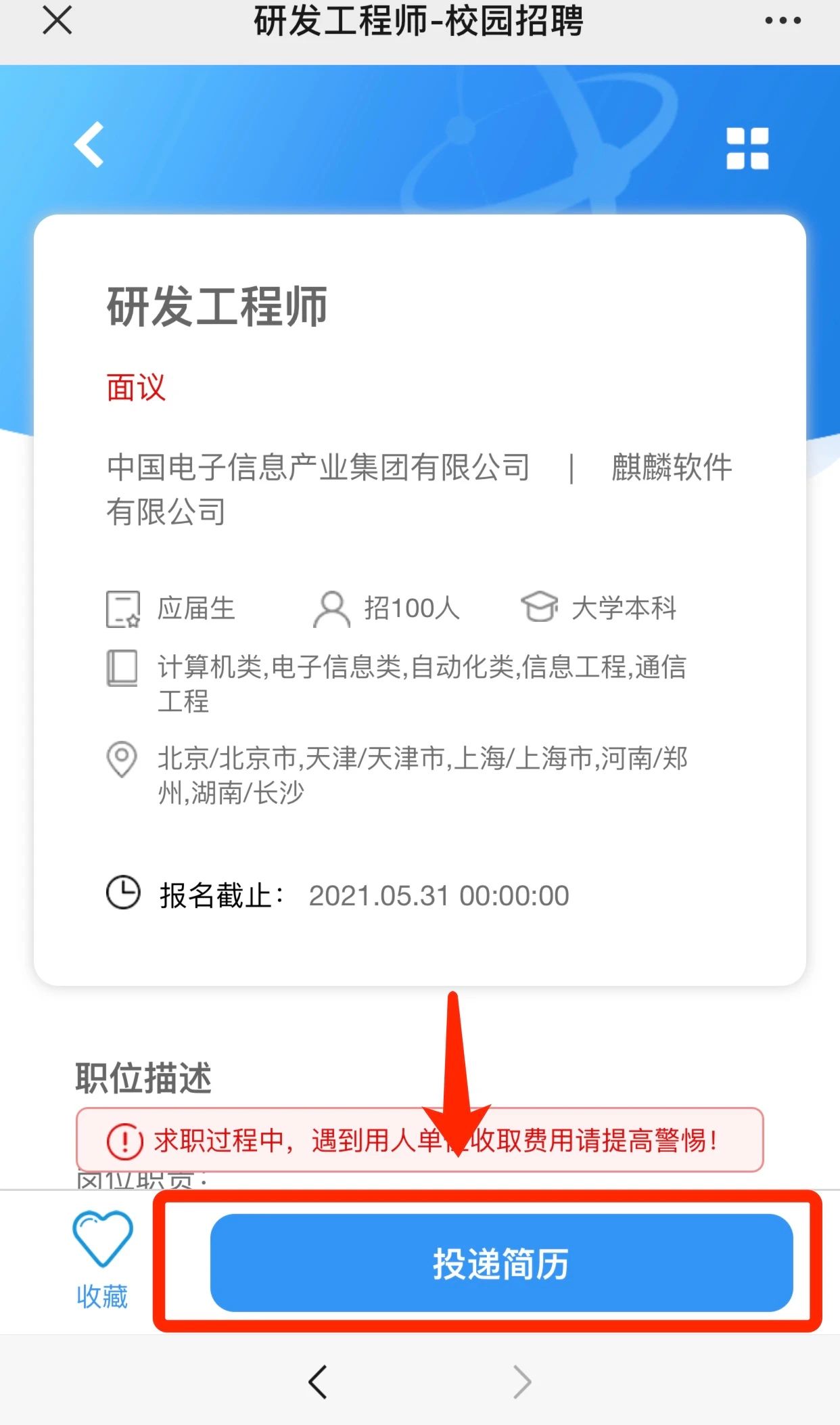Screen dimensions: 840x1425
Task: Go back with the white arrow
Action: [x=89, y=144]
